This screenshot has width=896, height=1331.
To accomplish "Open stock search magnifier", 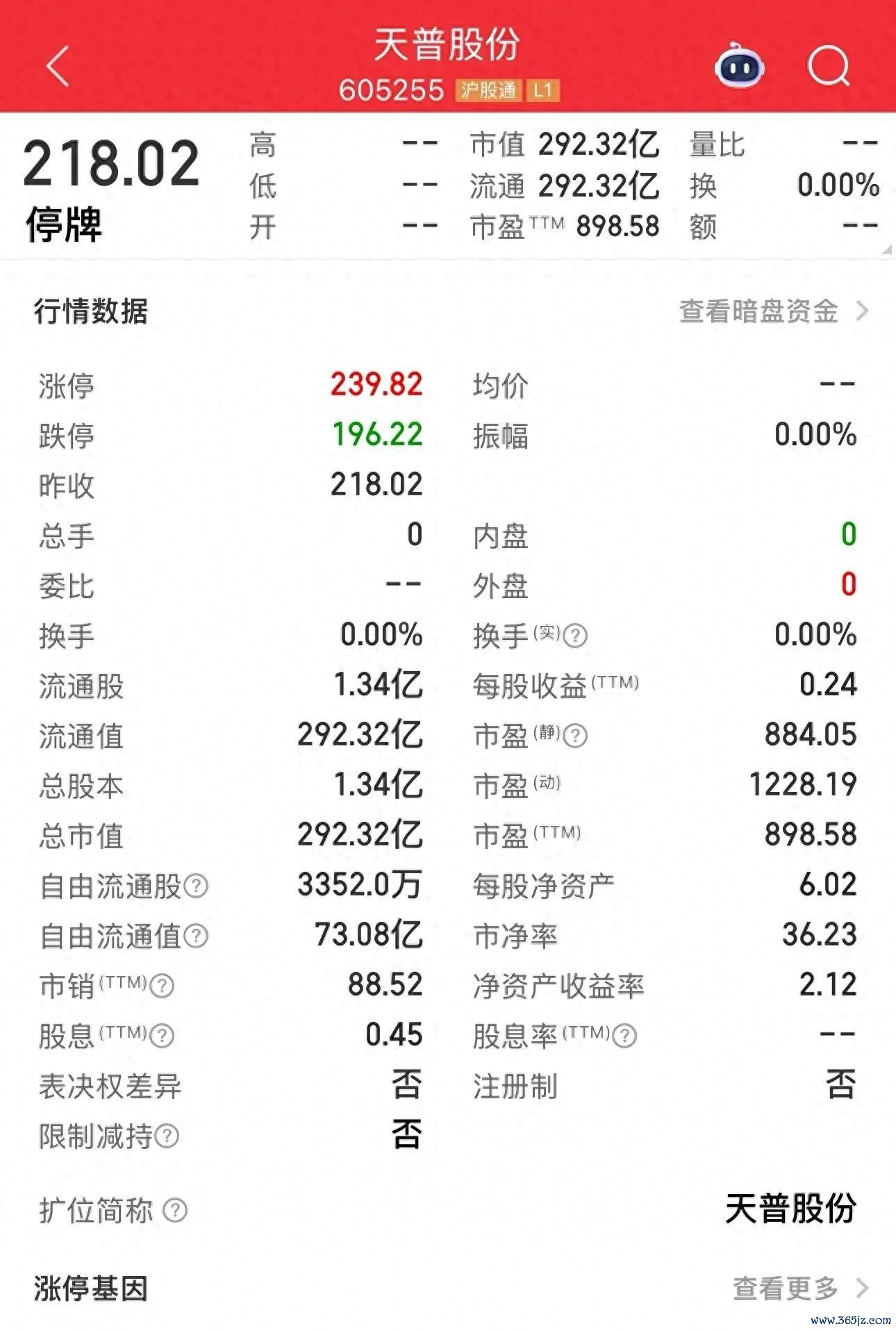I will click(829, 67).
